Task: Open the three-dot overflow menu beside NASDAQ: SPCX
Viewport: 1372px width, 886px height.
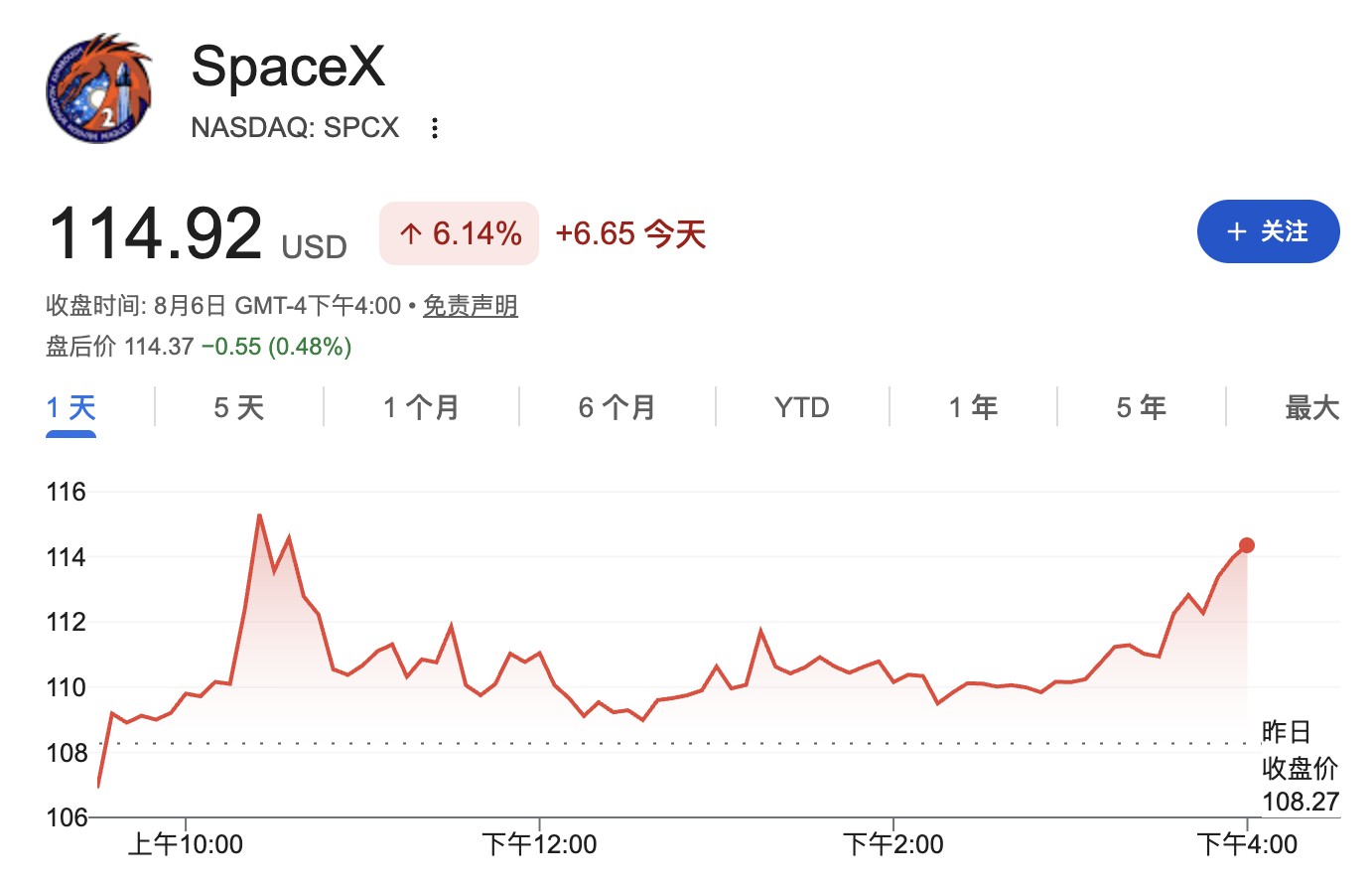Action: coord(434,128)
